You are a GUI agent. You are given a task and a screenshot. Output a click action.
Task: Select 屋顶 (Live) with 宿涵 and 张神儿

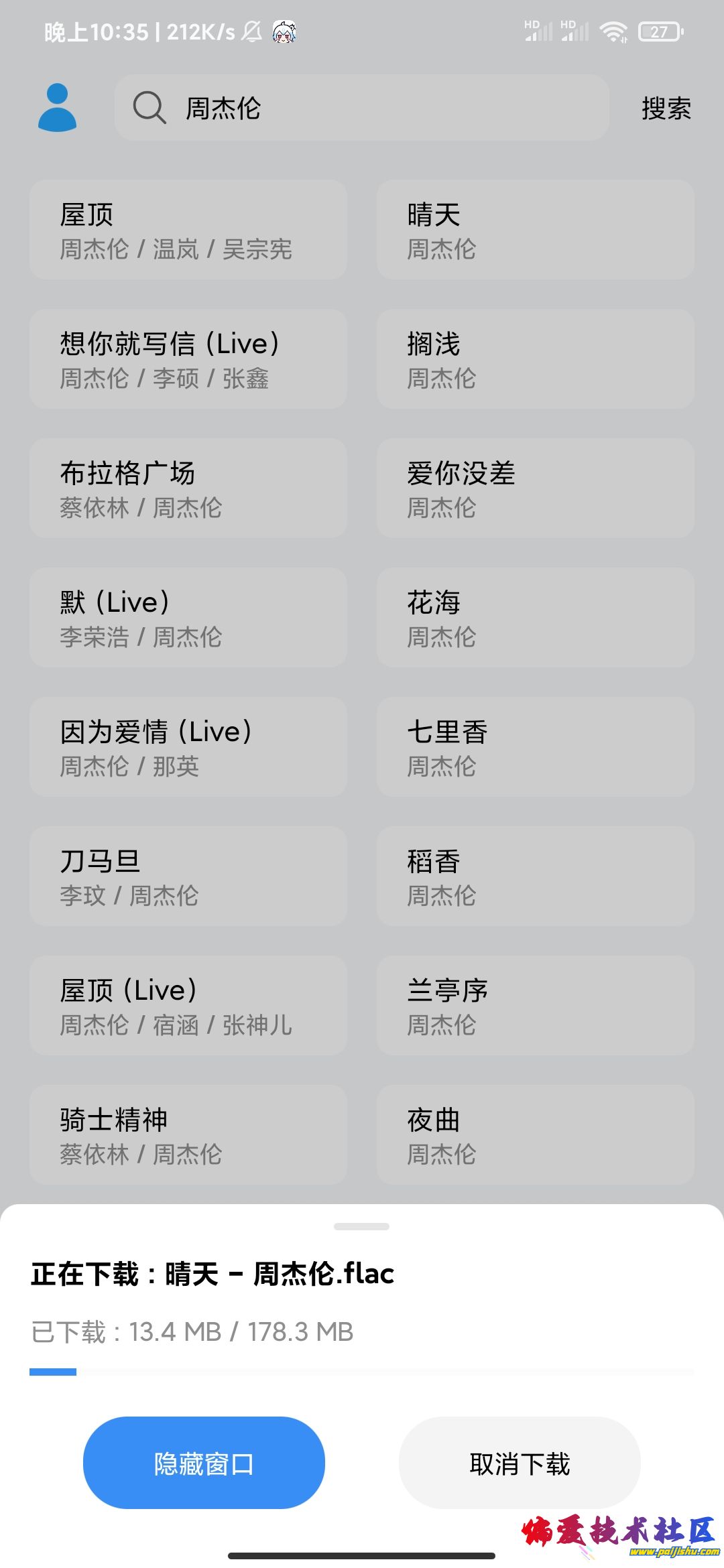click(x=188, y=1006)
